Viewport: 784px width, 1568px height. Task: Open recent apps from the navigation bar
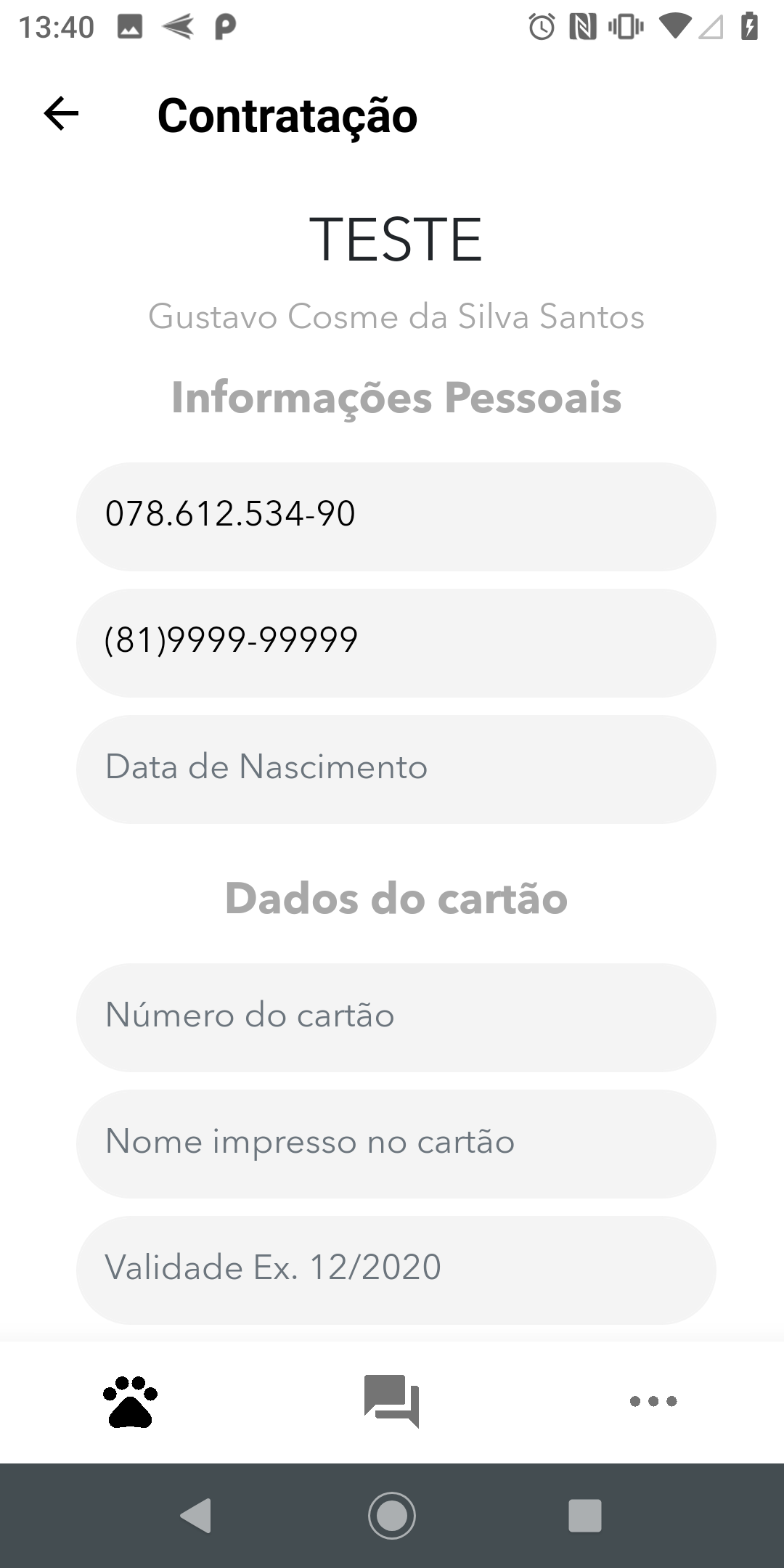coord(585,1515)
